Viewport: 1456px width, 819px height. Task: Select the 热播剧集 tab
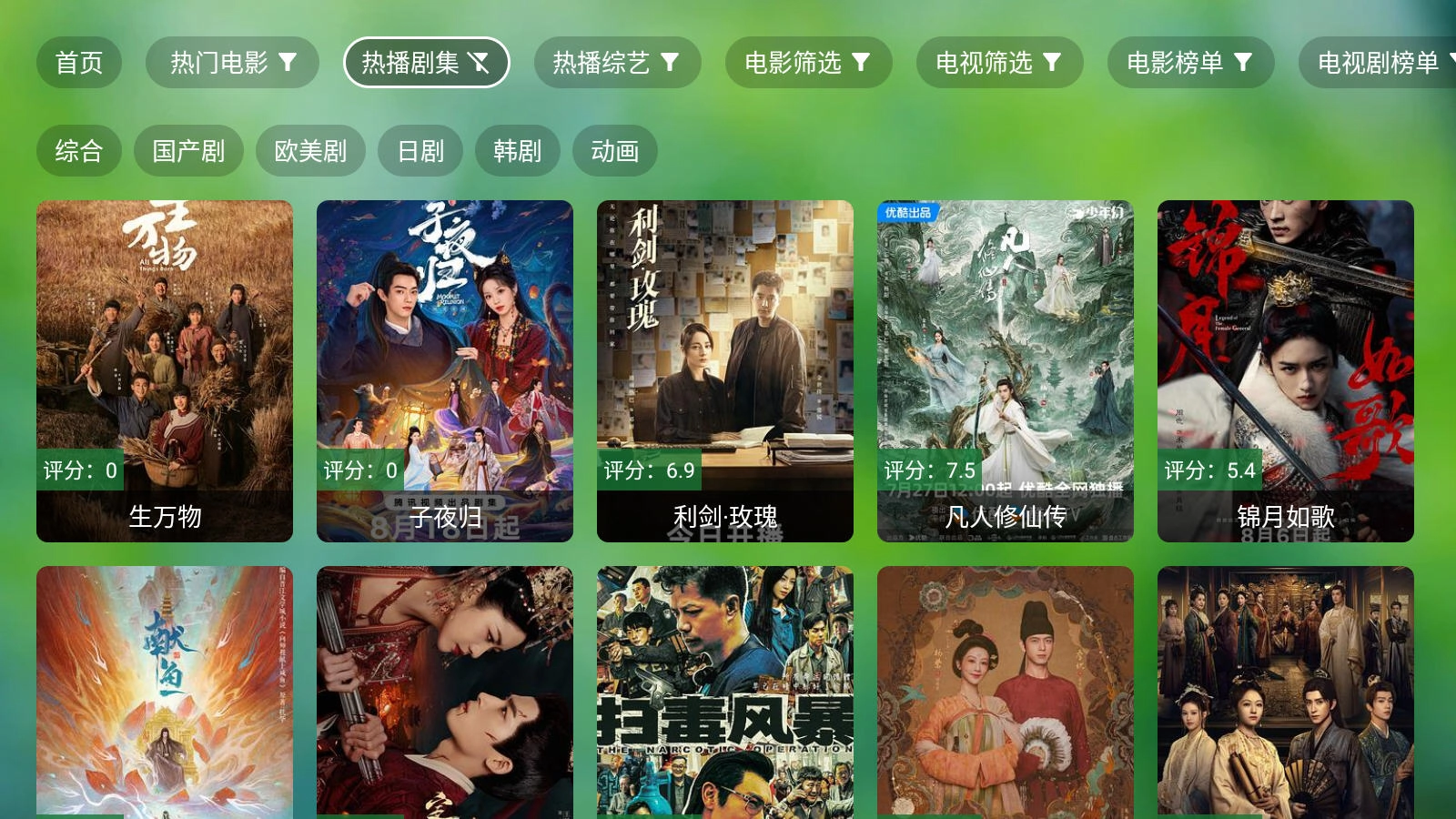(426, 63)
